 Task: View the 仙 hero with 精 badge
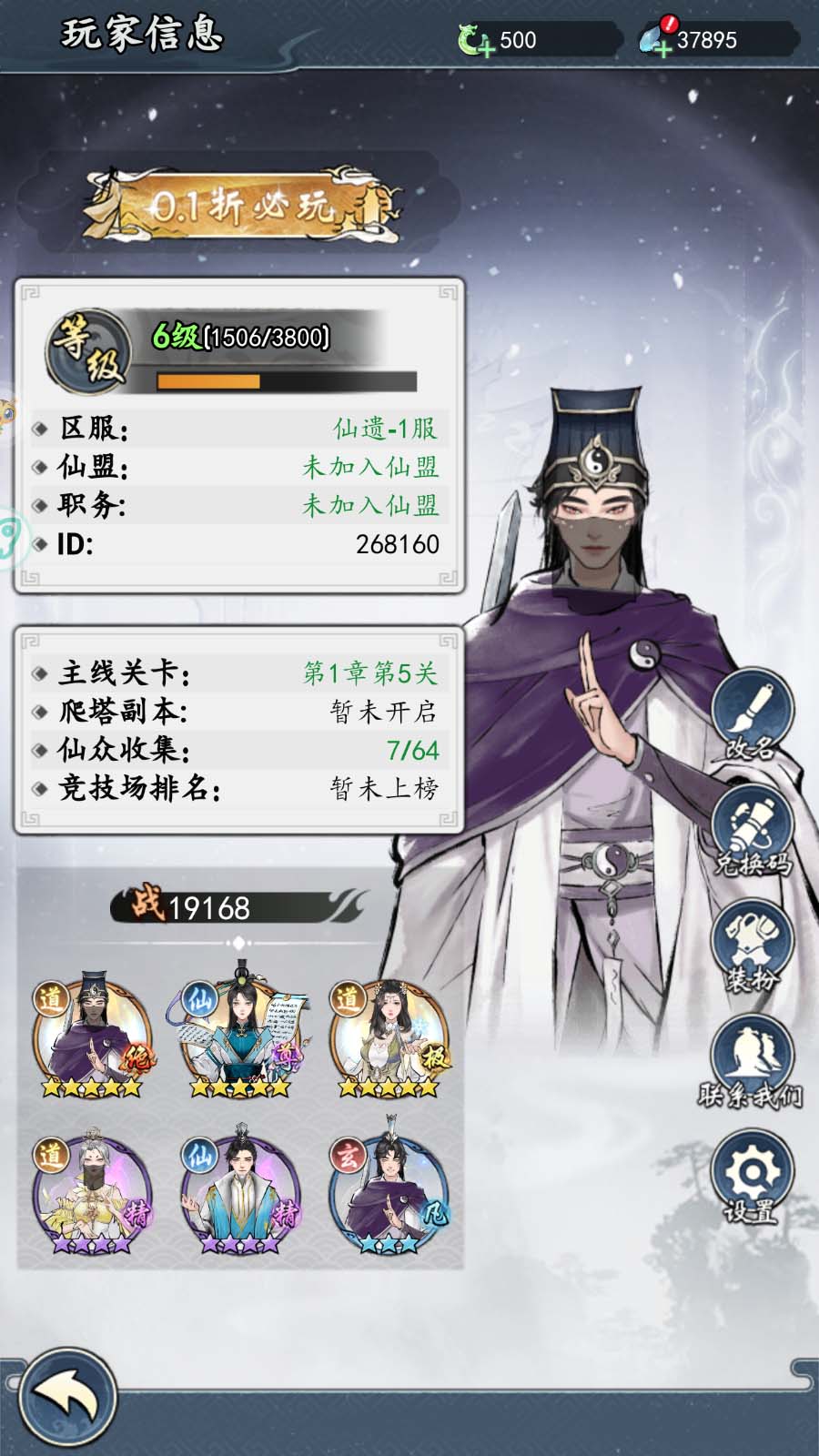(x=240, y=1192)
